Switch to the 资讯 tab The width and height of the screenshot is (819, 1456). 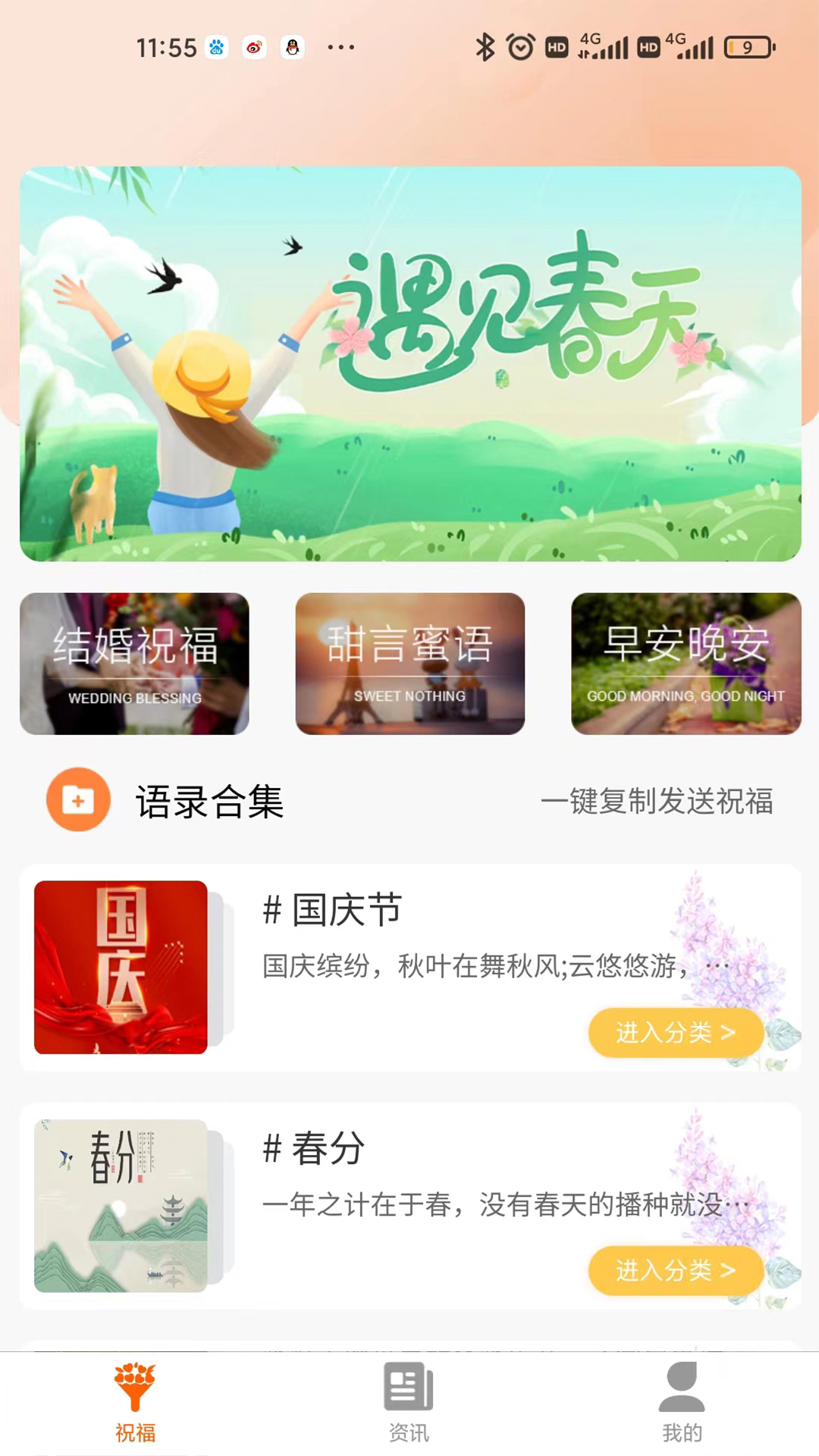[x=409, y=1403]
